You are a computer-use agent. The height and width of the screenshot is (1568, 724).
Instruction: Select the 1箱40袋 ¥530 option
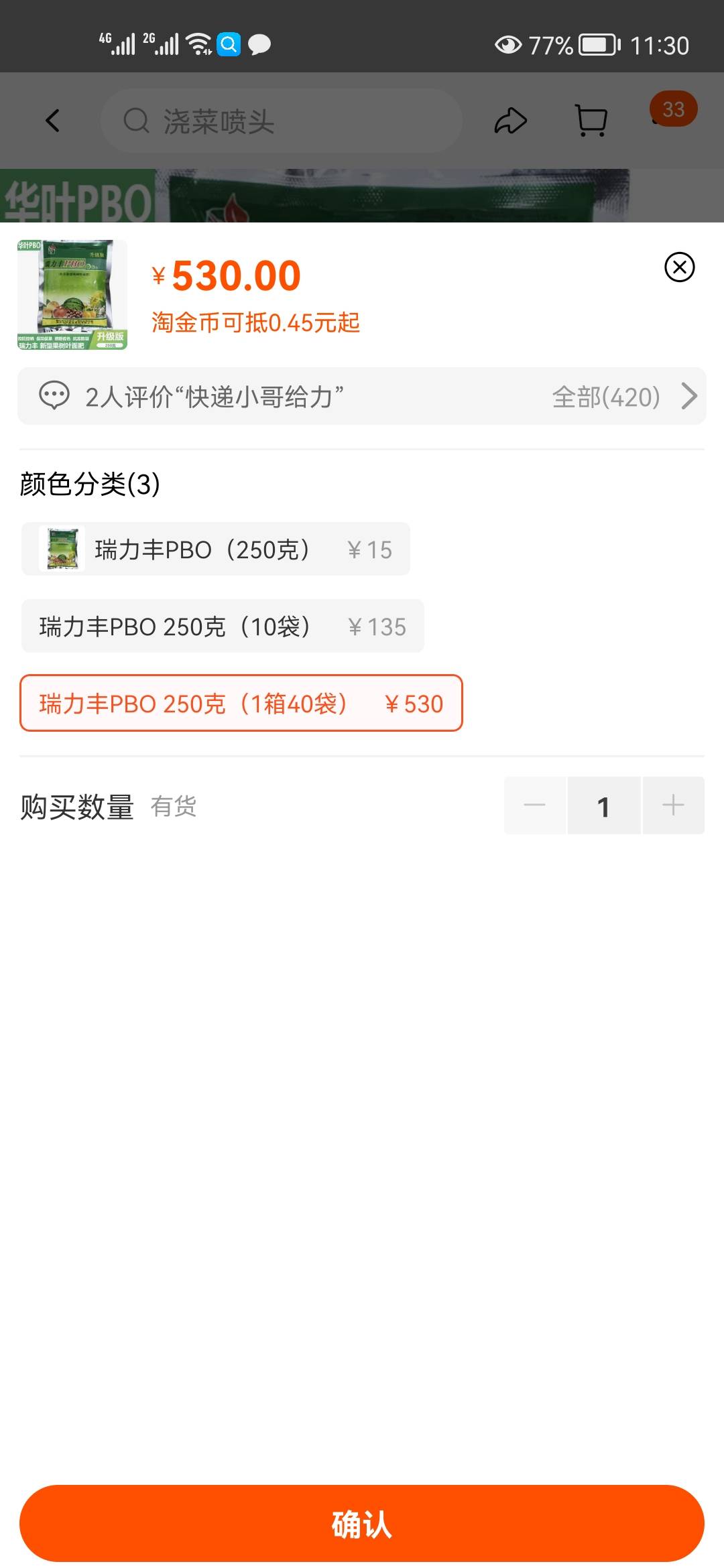point(241,703)
